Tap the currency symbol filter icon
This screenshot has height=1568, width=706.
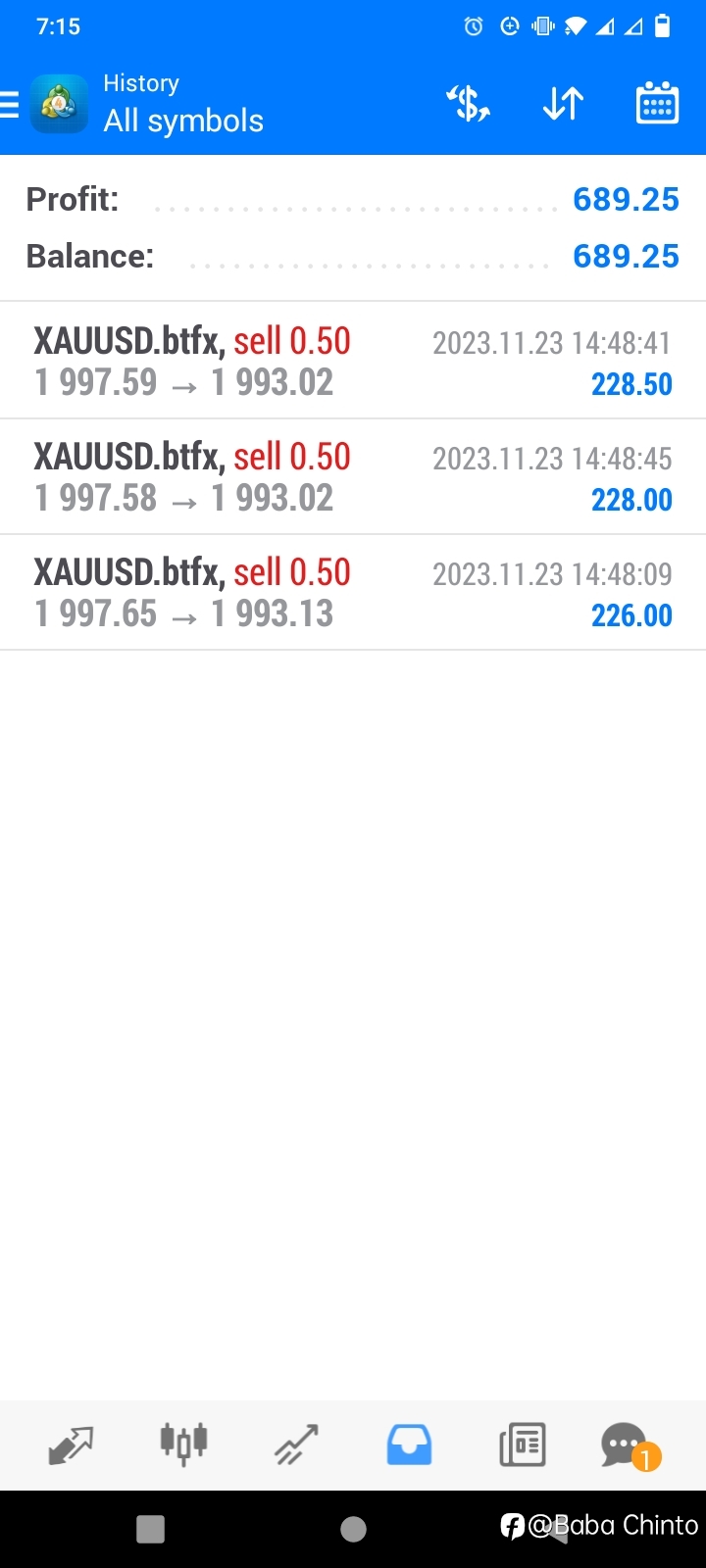(x=469, y=103)
